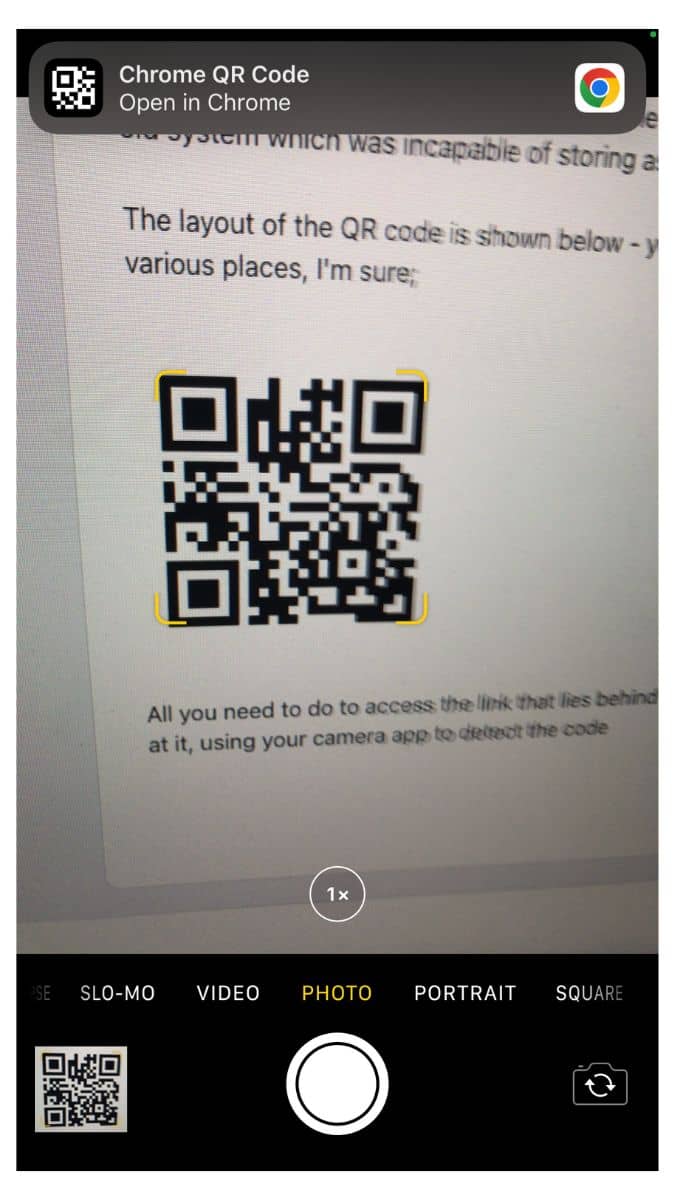
Task: Switch to SQUARE camera mode
Action: pyautogui.click(x=589, y=993)
